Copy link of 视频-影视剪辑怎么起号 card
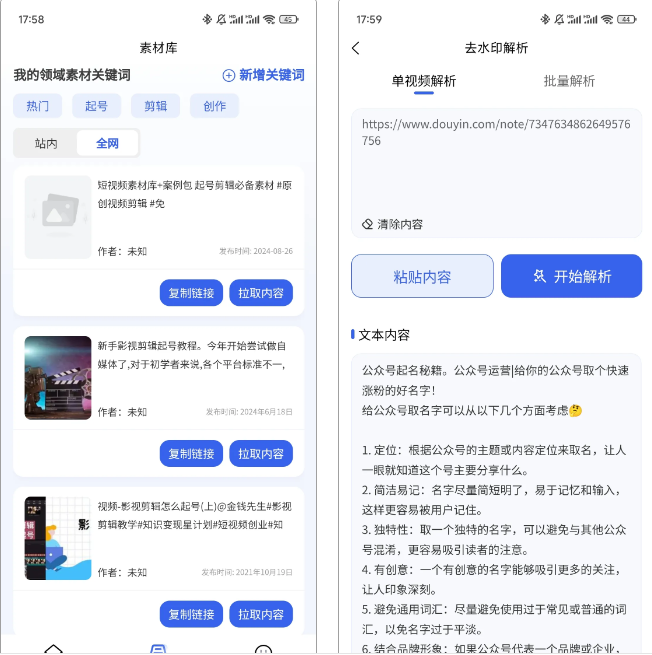 coord(191,614)
